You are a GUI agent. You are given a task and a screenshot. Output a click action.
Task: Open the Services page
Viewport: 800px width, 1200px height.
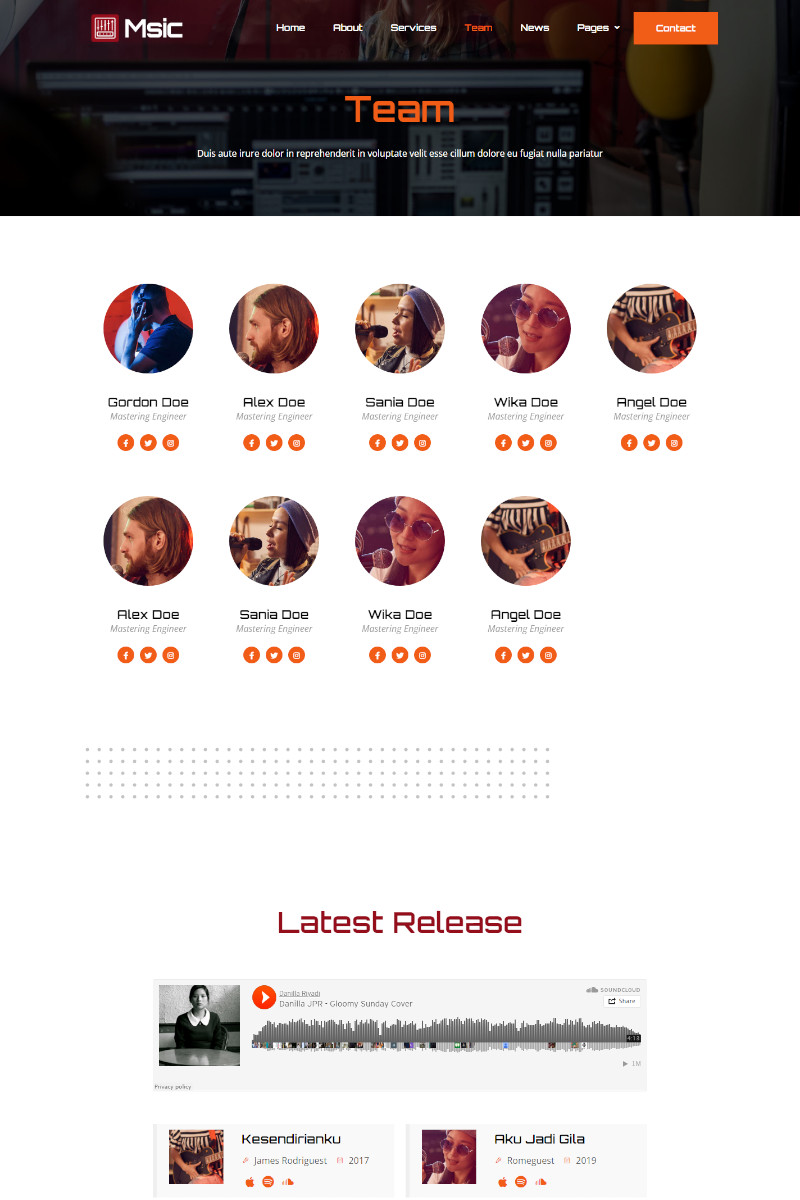click(x=413, y=28)
